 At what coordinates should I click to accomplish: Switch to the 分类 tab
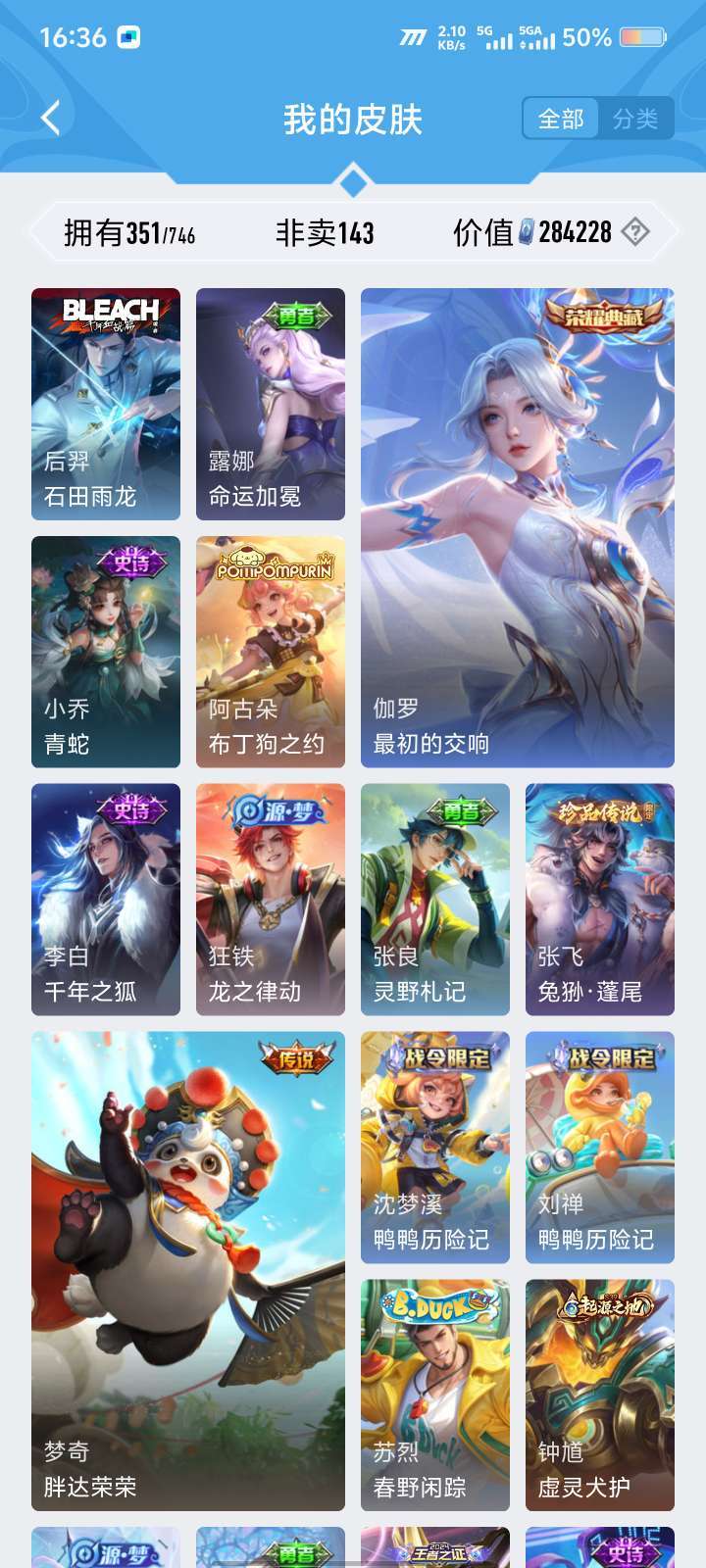tap(635, 119)
